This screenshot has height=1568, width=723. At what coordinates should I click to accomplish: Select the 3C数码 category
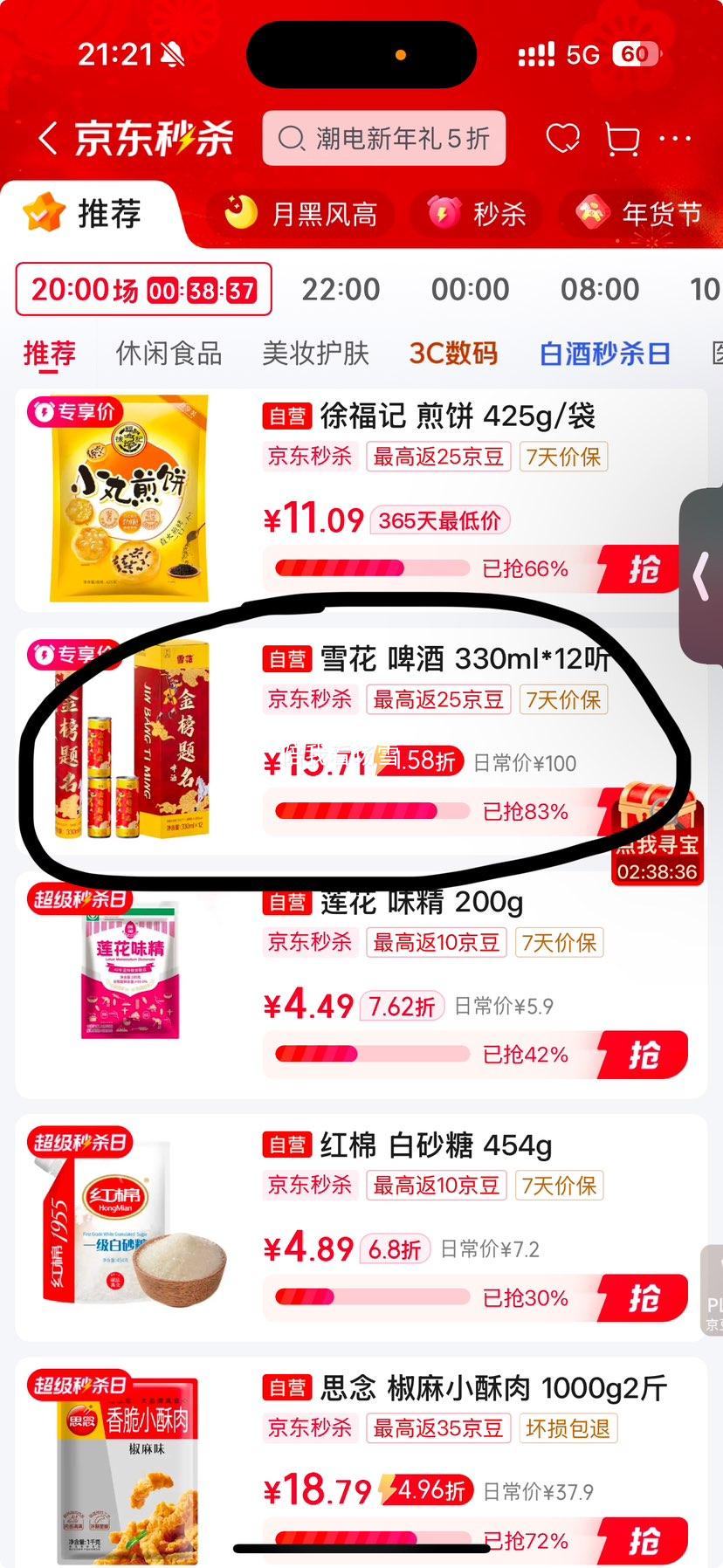[x=454, y=353]
